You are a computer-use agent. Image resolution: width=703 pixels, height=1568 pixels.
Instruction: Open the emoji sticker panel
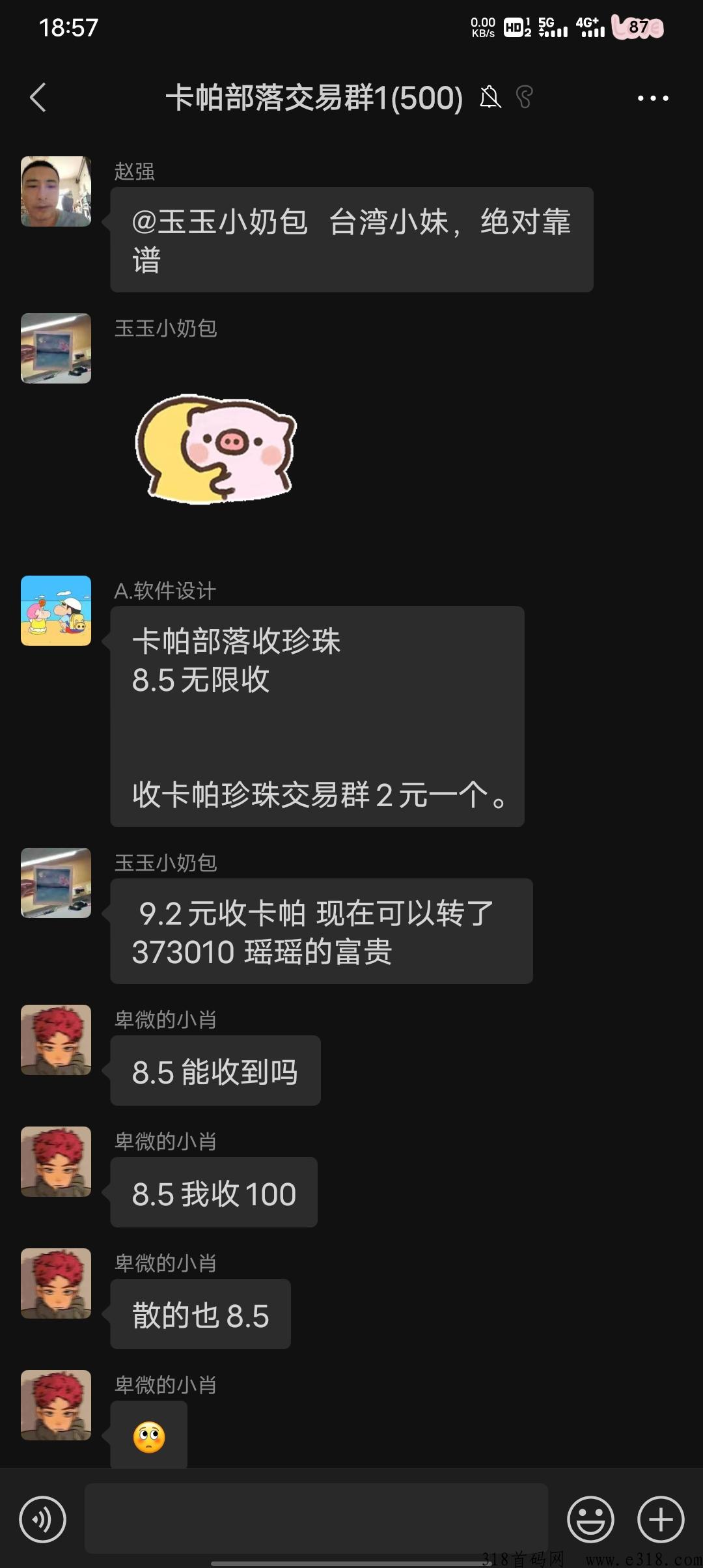click(x=590, y=1520)
